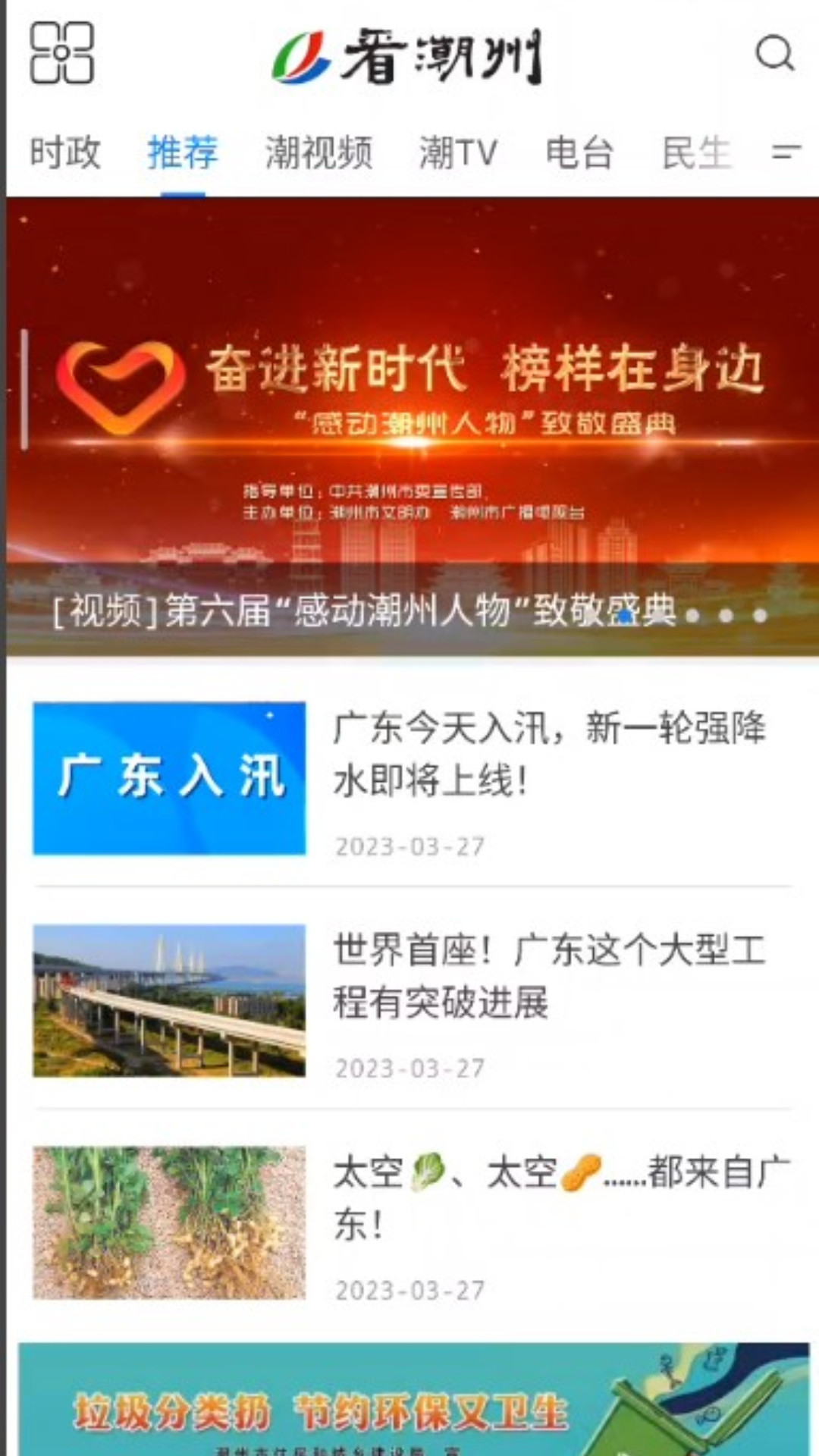Open the search magnifier
The image size is (819, 1456).
click(774, 54)
